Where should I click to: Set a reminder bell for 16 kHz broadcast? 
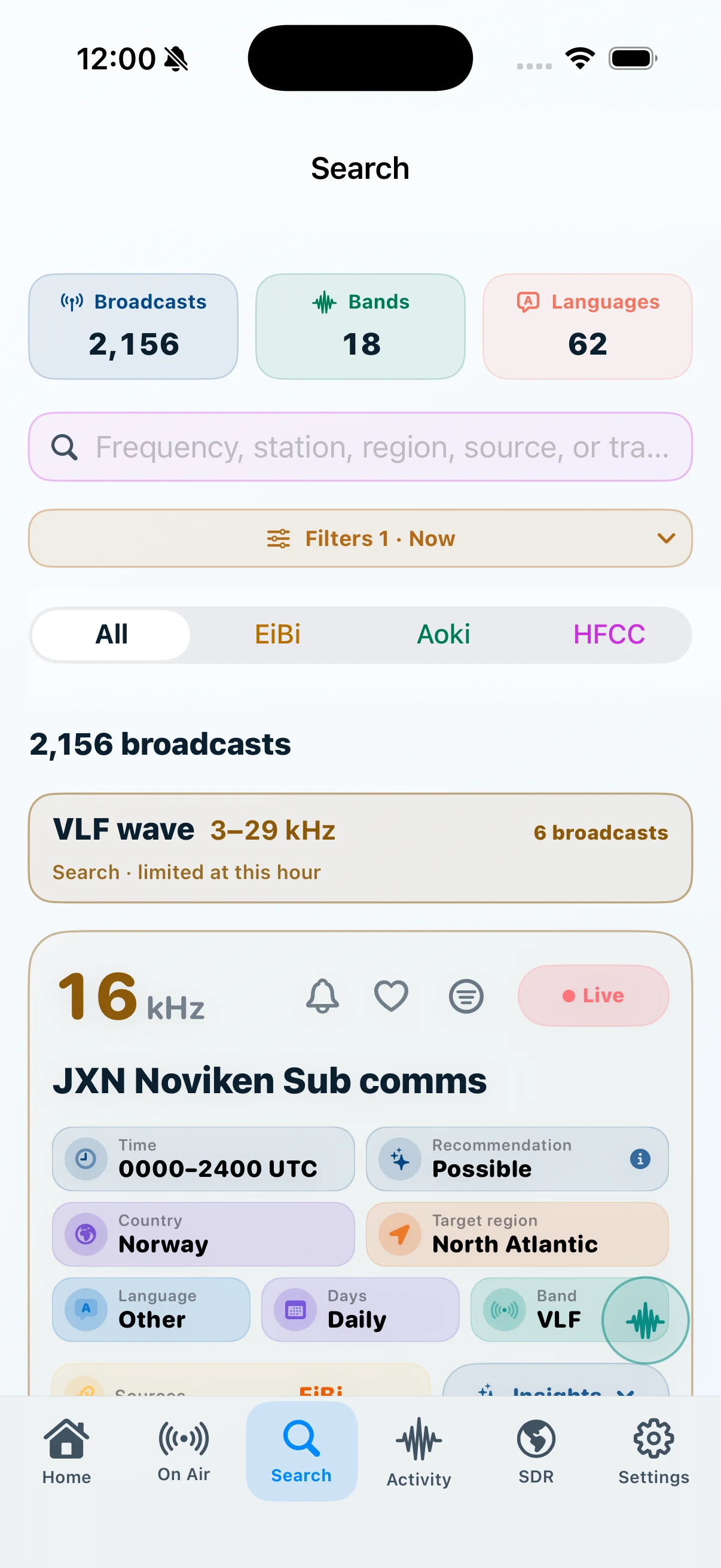pos(322,996)
